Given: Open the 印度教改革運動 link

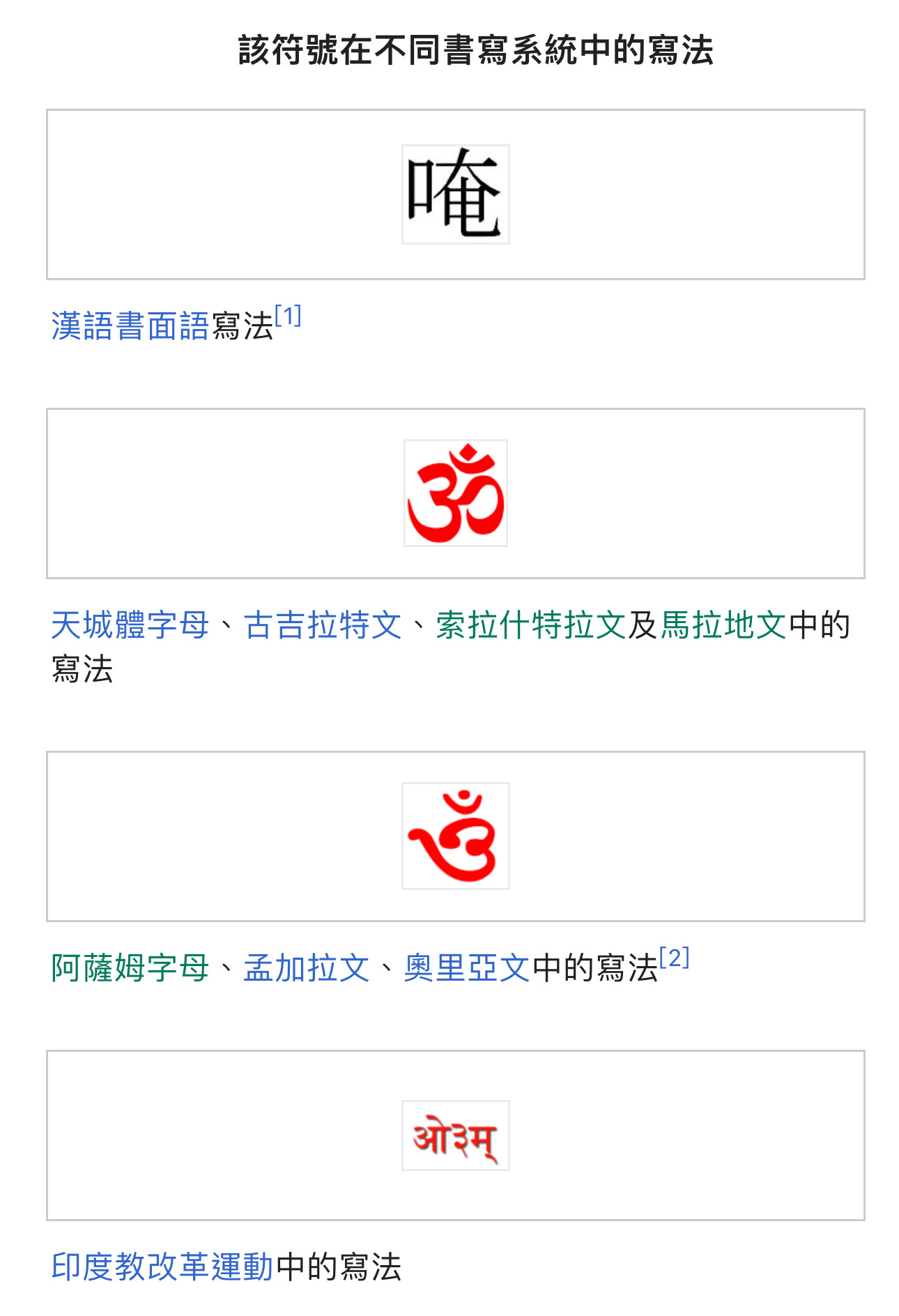Looking at the screenshot, I should (162, 1267).
